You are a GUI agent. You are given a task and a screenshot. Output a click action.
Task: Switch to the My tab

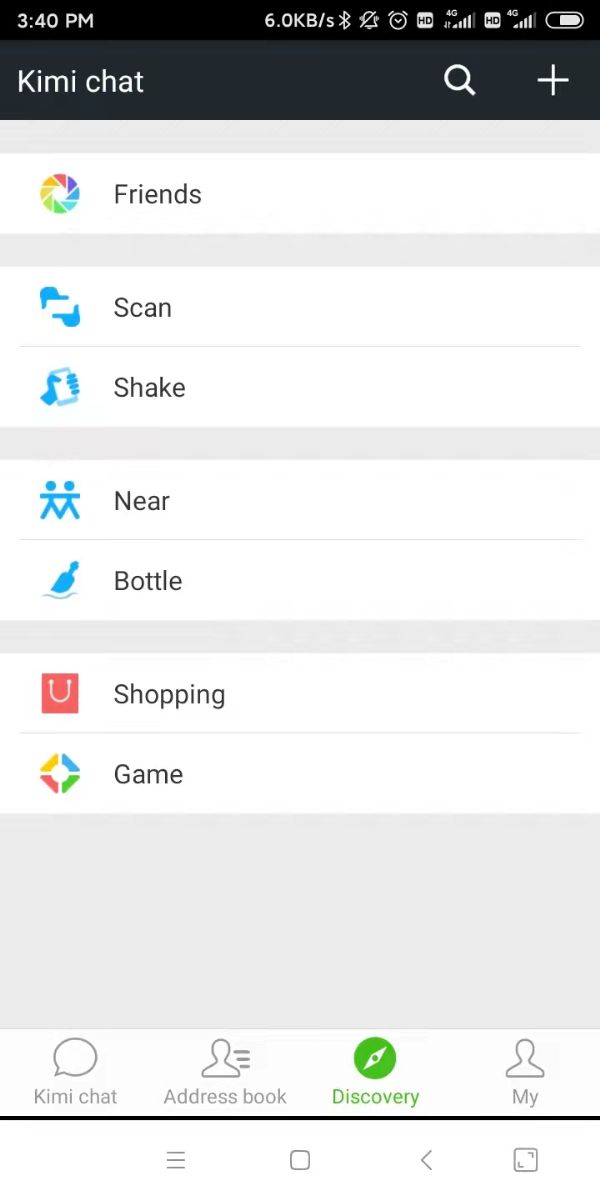point(525,1072)
